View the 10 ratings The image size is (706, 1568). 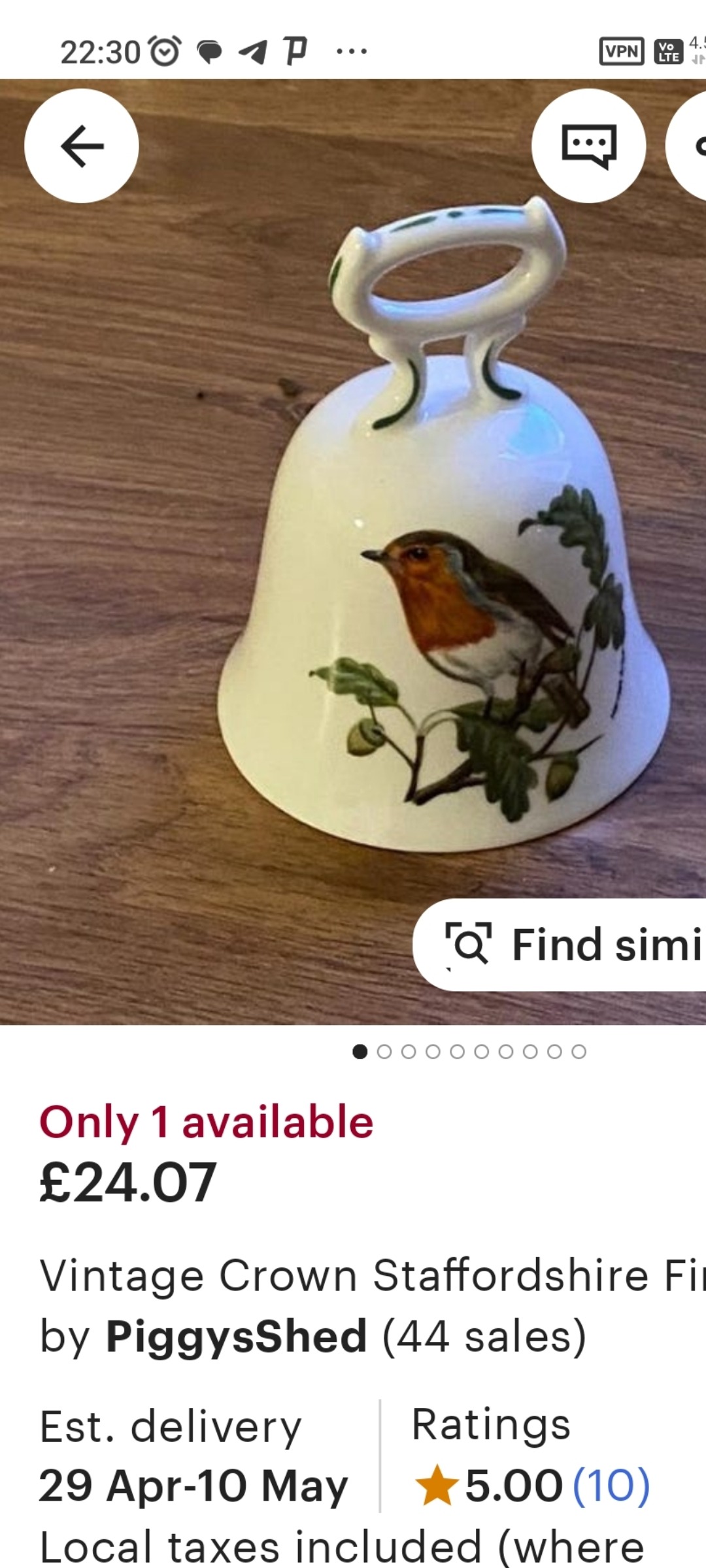coord(611,1486)
